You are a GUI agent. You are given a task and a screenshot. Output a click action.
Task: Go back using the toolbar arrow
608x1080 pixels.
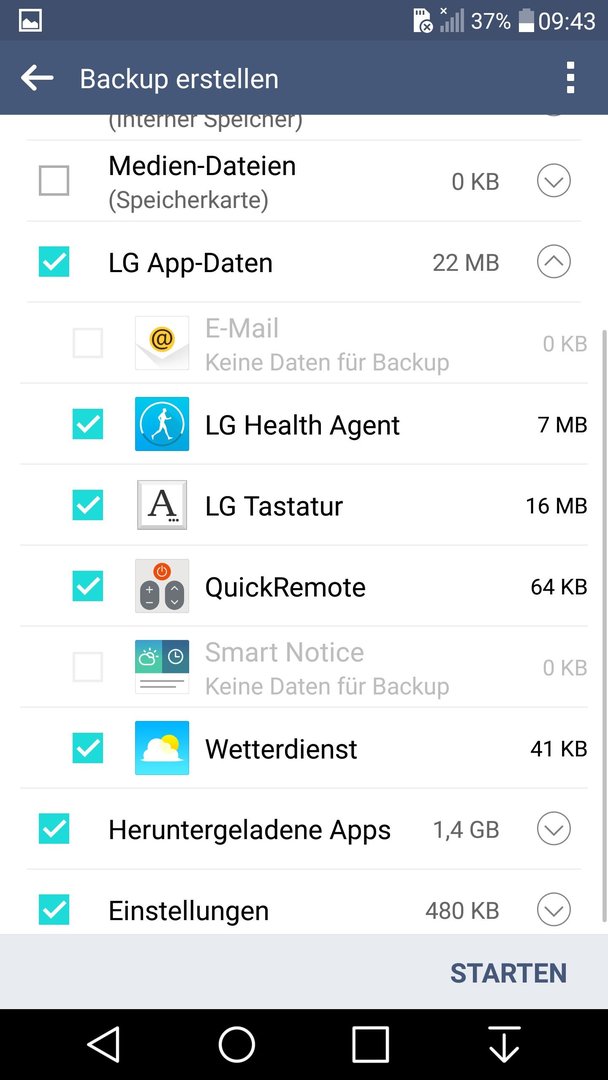pos(37,78)
